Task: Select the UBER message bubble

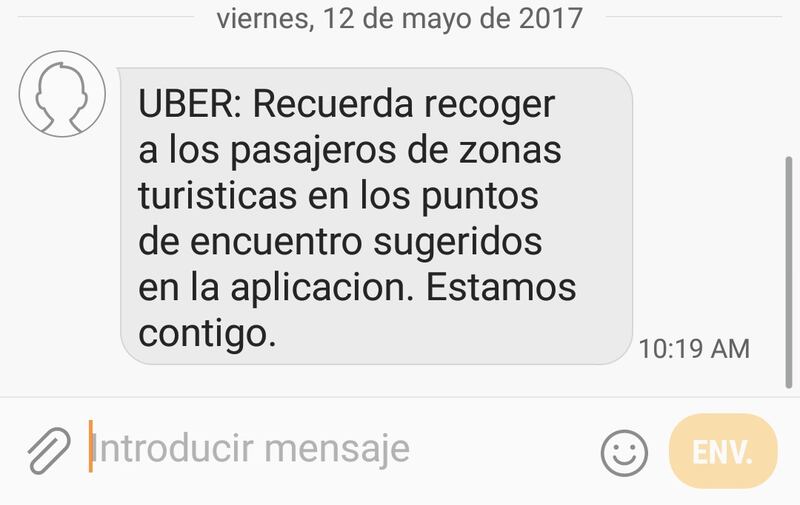Action: (x=375, y=215)
